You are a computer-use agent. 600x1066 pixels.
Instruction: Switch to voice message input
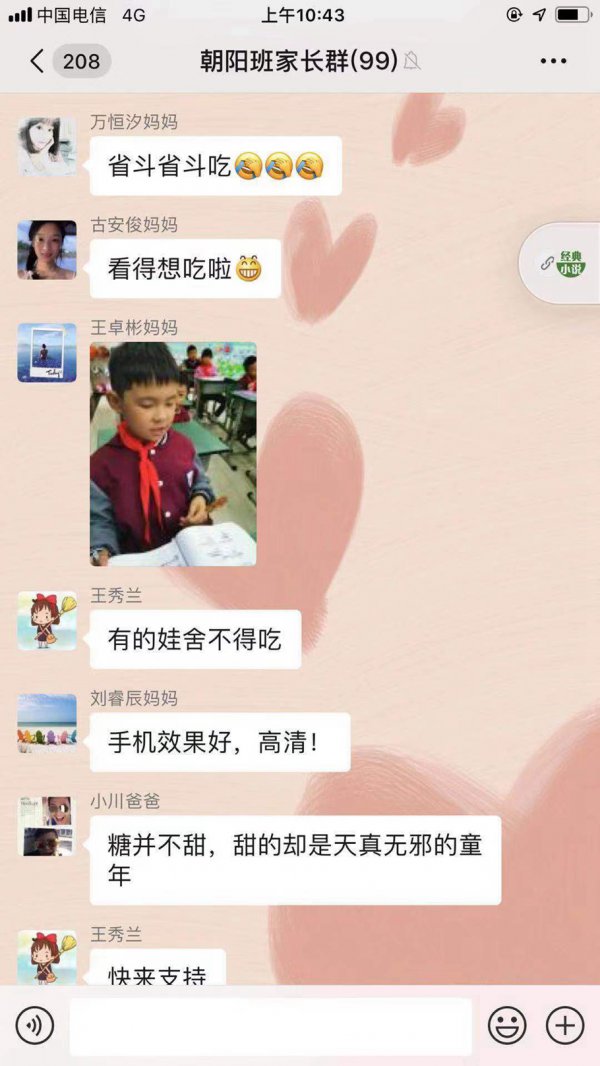pos(35,1025)
